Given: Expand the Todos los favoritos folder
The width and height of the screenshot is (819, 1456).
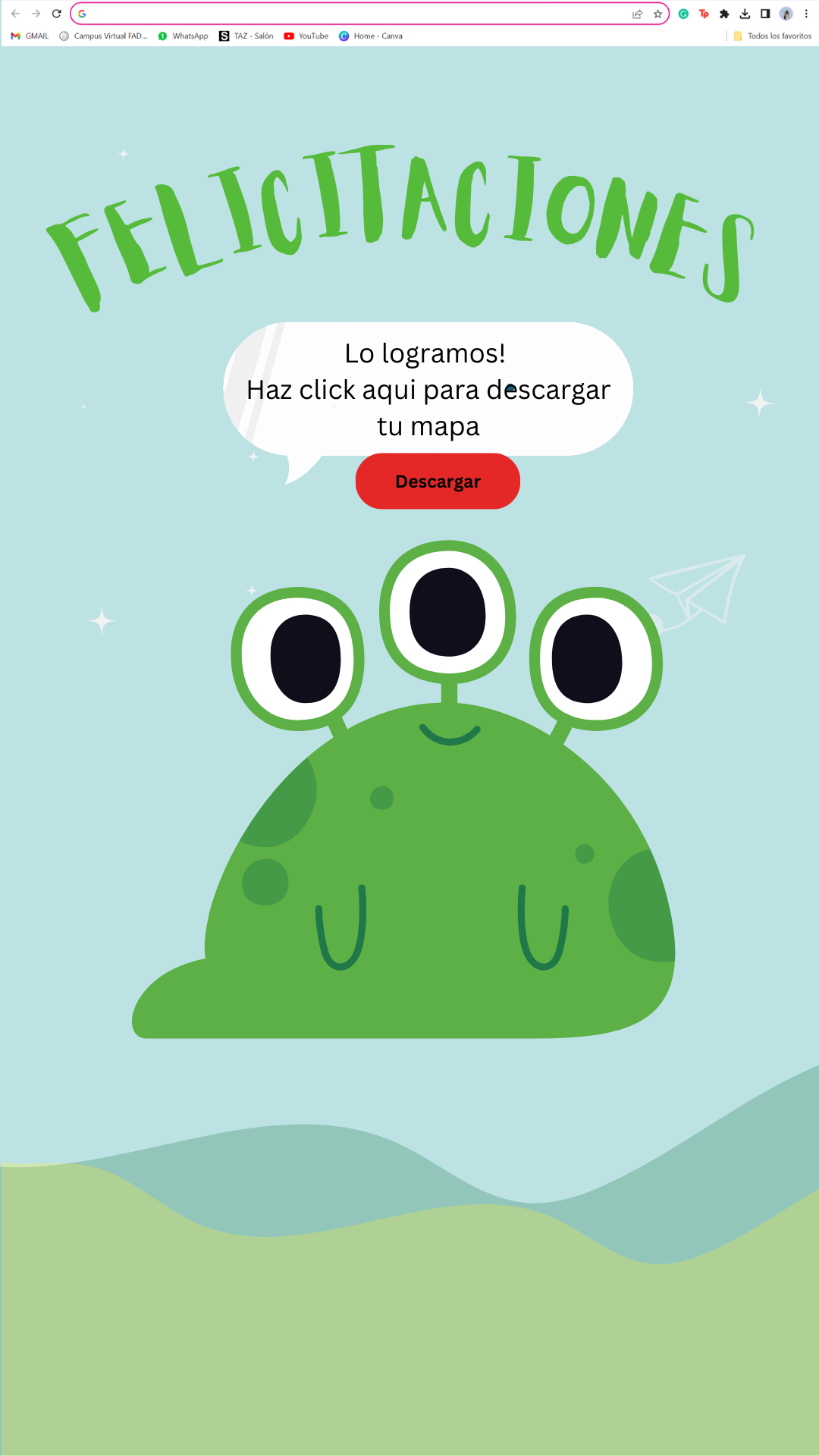Looking at the screenshot, I should click(x=773, y=36).
